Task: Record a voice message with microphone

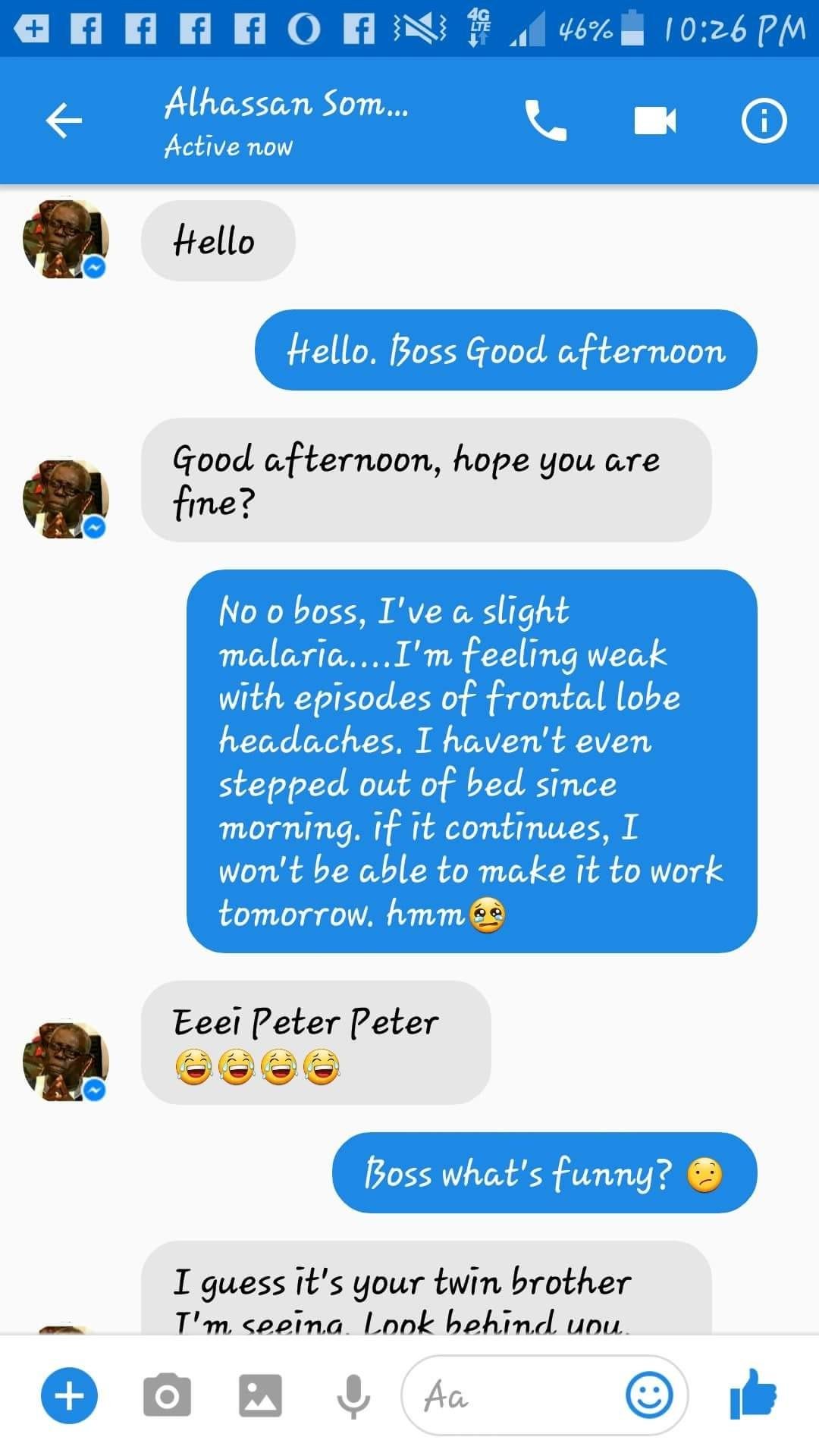Action: [353, 1396]
